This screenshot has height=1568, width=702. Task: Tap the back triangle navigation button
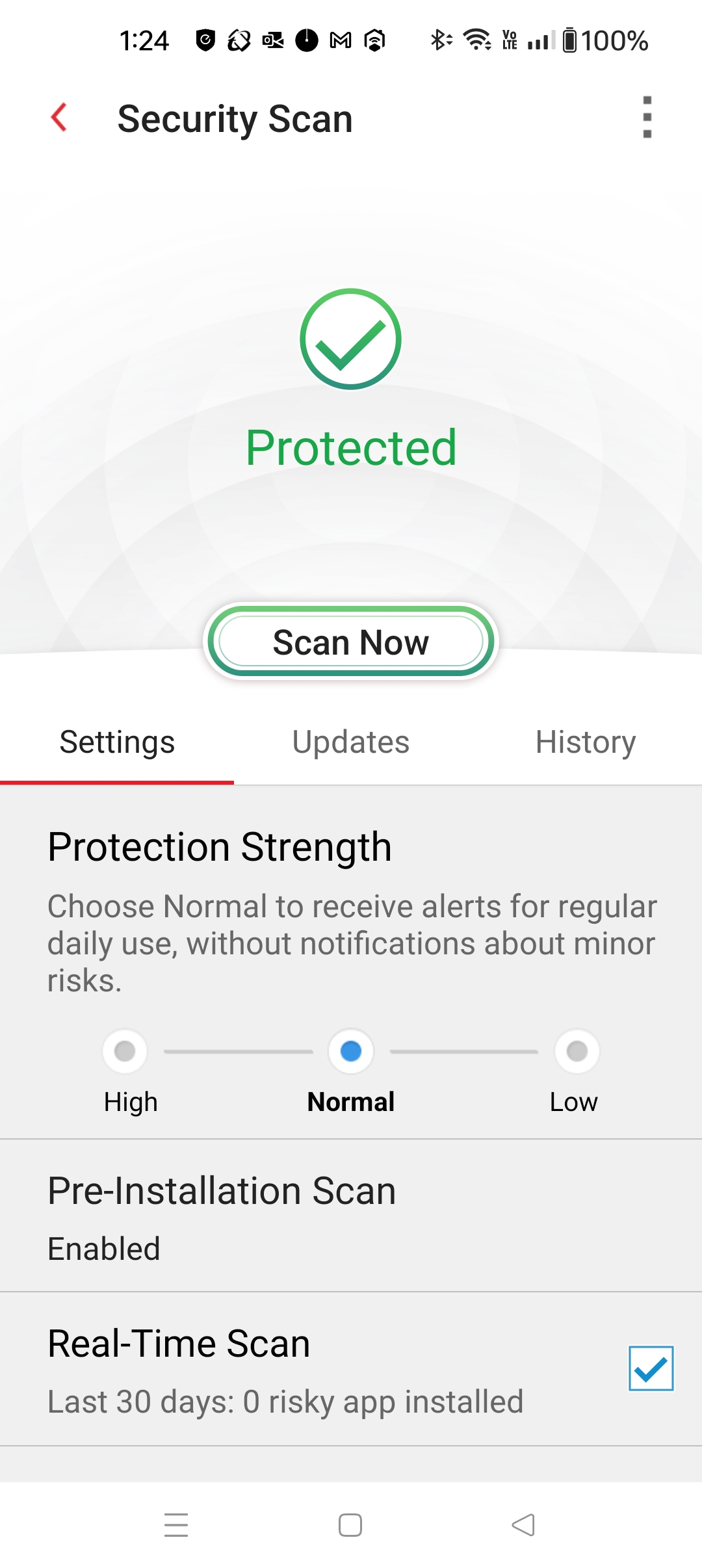pyautogui.click(x=524, y=1526)
